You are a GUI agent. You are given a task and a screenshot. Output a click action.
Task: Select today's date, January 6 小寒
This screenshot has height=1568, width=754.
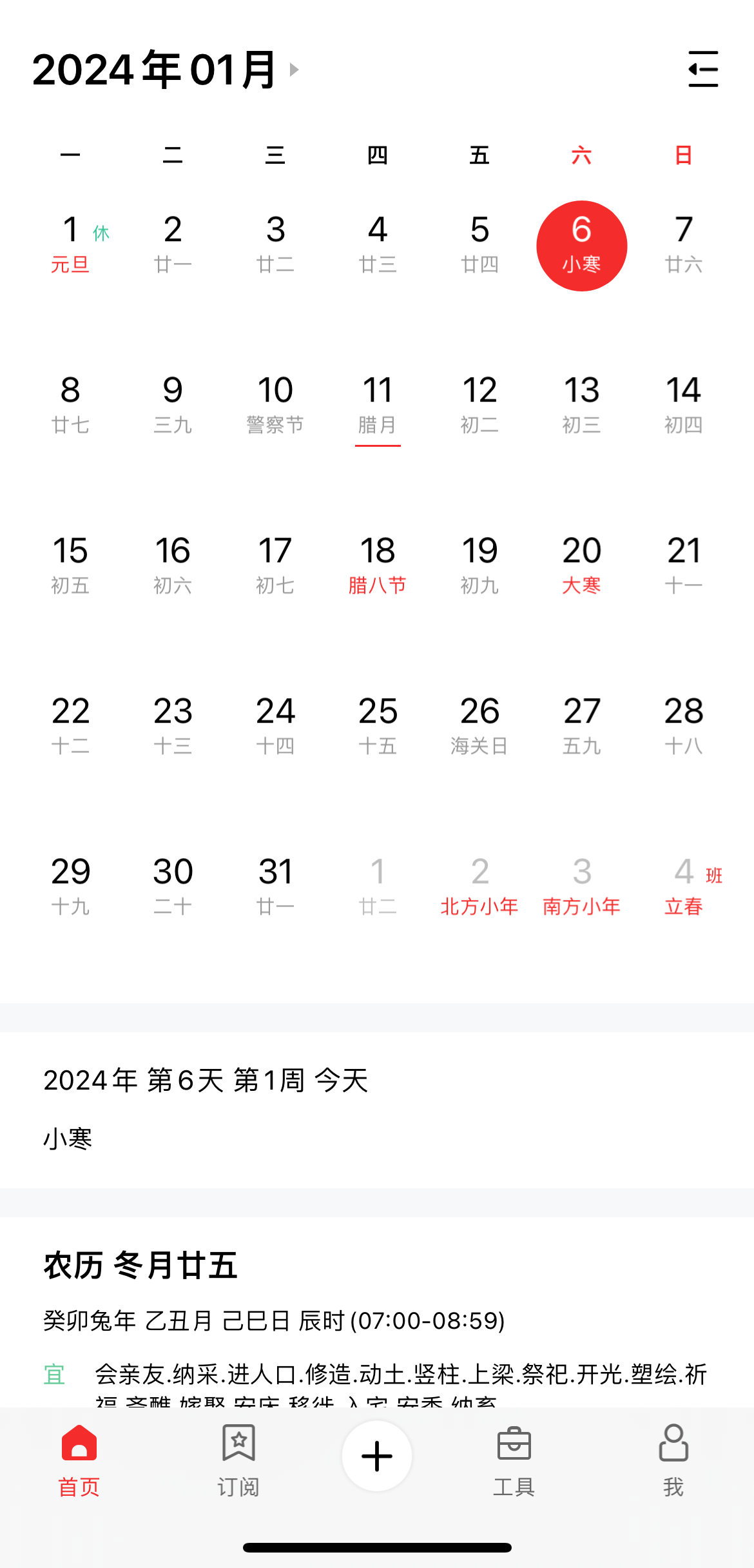point(582,245)
